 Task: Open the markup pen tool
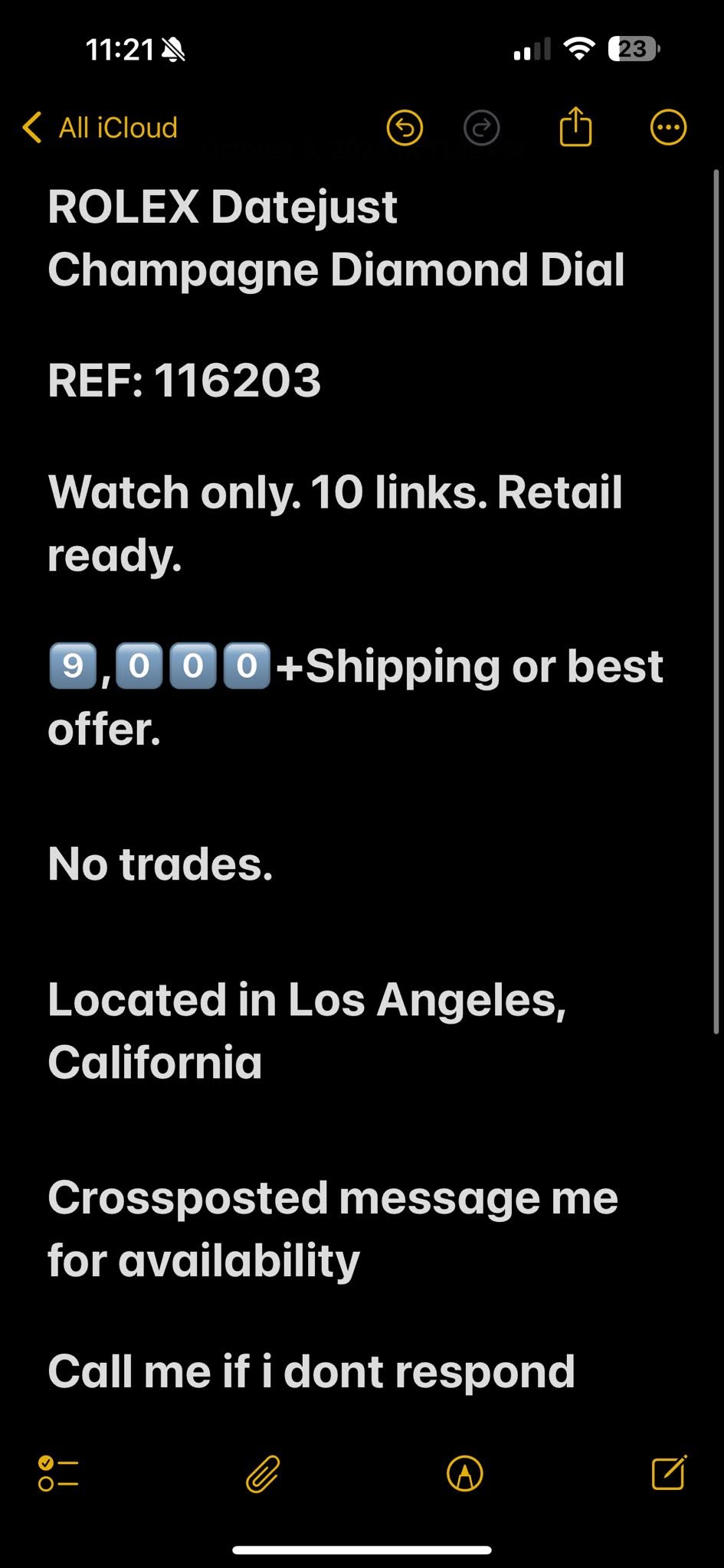coord(465,1473)
